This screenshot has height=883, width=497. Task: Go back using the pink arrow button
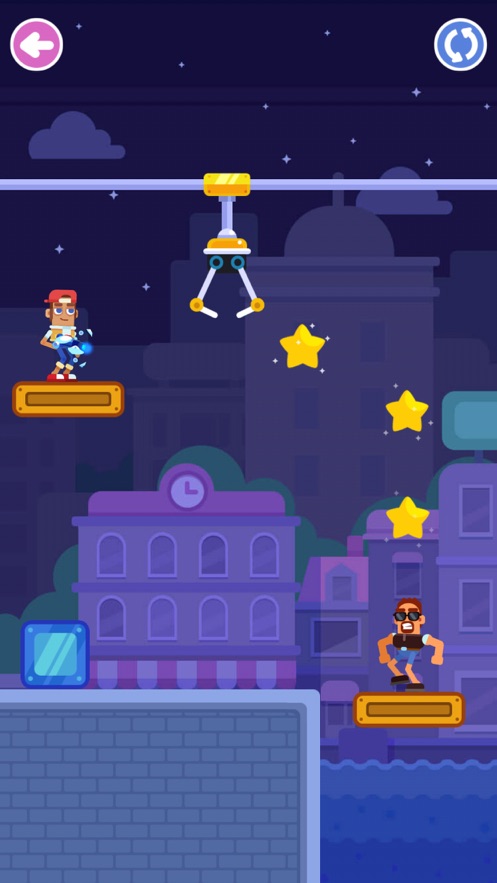pos(37,44)
